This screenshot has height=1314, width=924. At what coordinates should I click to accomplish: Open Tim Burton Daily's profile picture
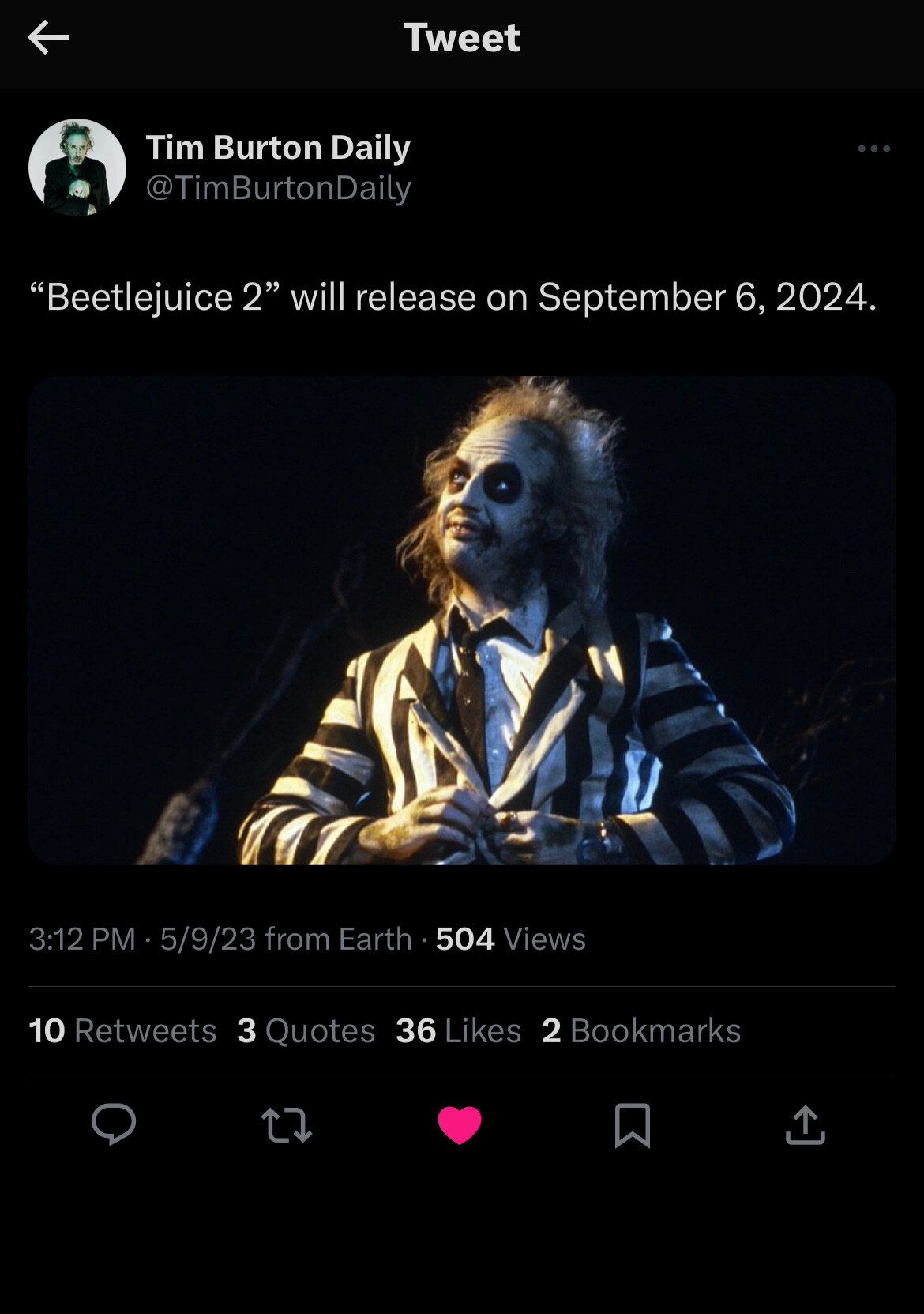pos(77,168)
